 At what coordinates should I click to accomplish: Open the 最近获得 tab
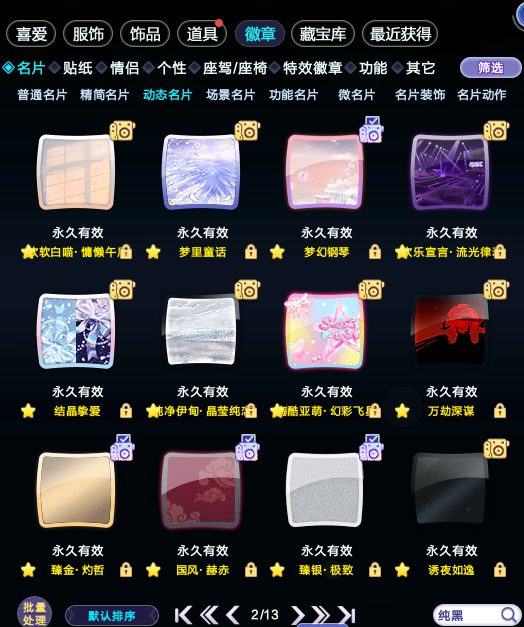(400, 34)
